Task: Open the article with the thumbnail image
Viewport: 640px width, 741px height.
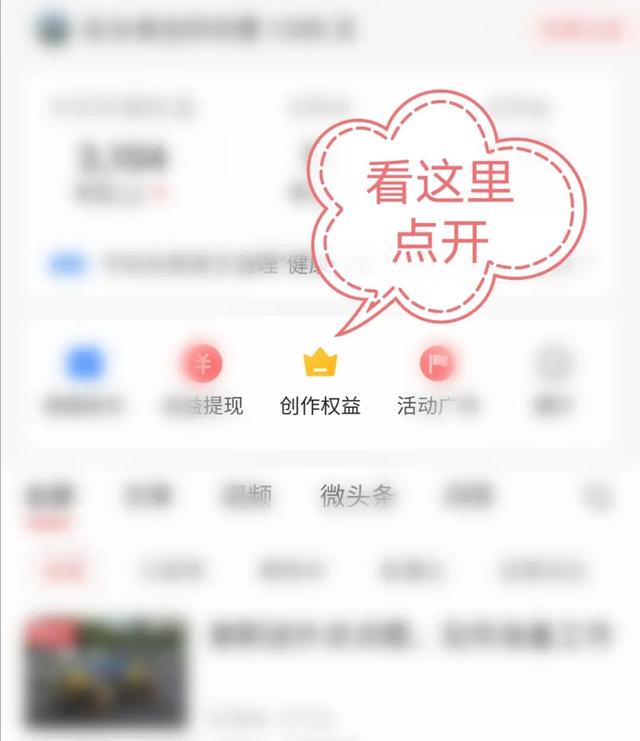Action: (x=107, y=672)
